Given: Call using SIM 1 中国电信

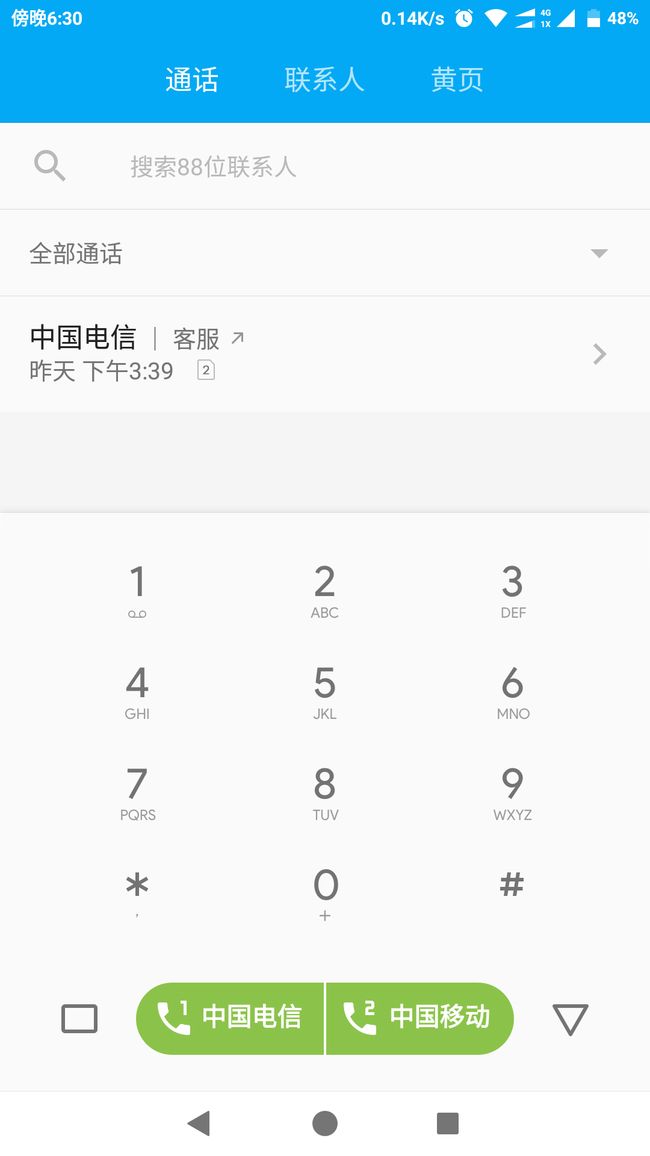Looking at the screenshot, I should pos(230,1018).
